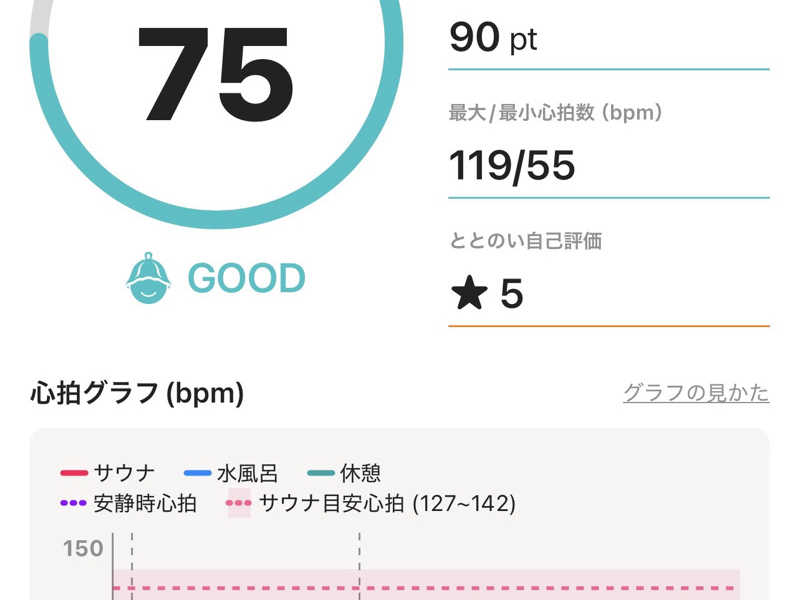Open the グラフの見かた link

696,393
